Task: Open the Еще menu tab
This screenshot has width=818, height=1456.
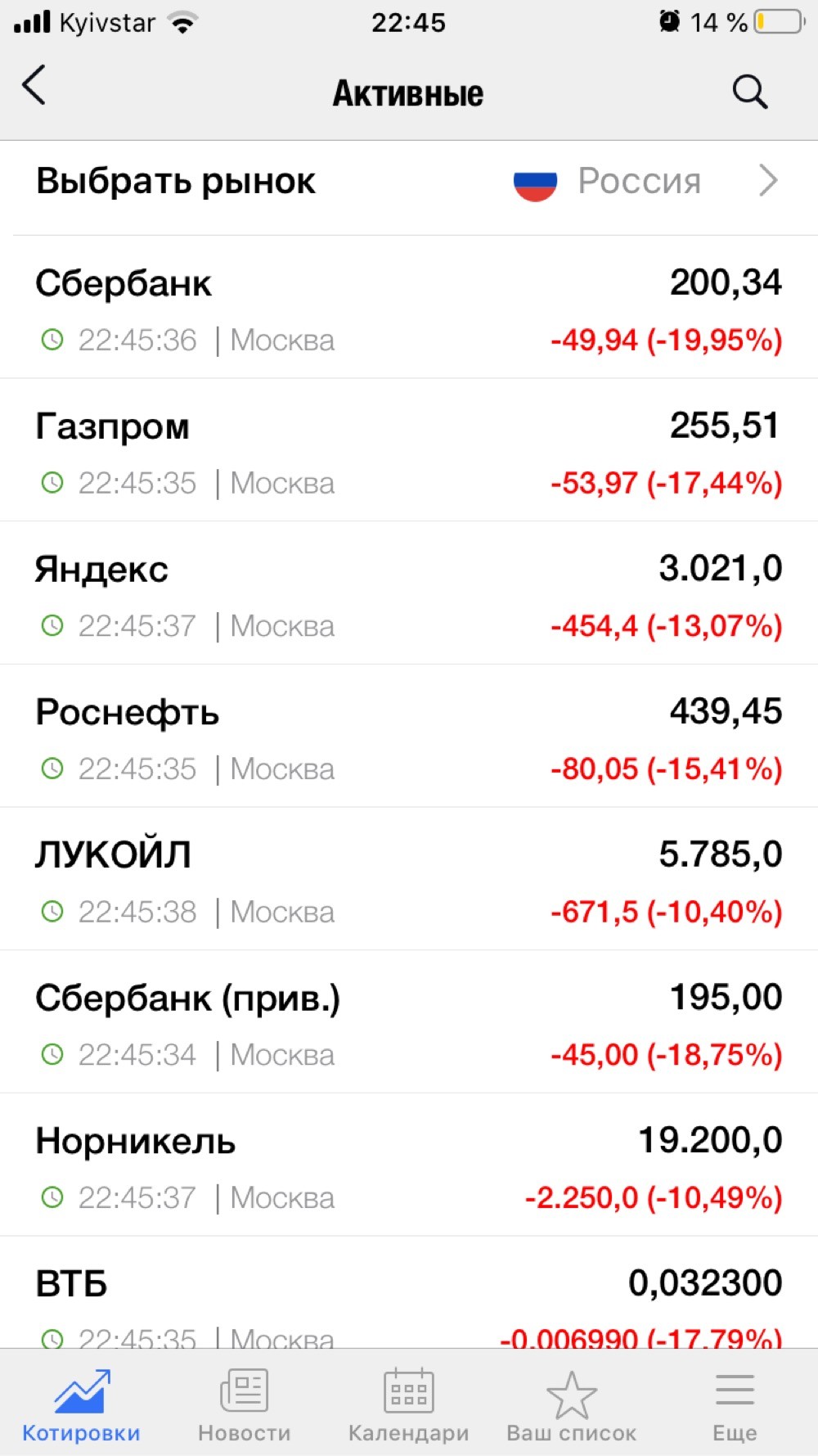Action: click(735, 1405)
